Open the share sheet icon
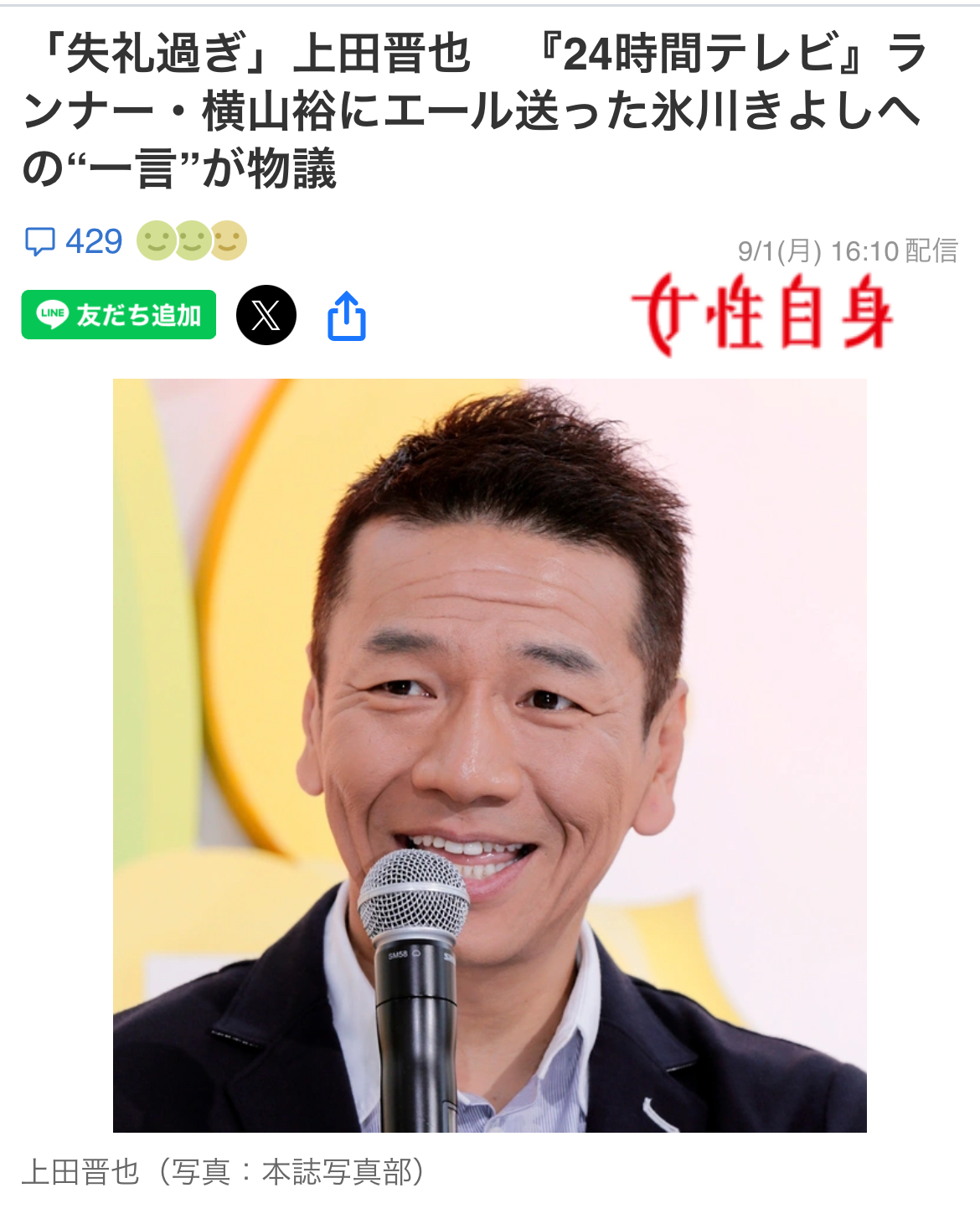The width and height of the screenshot is (980, 1219). (x=347, y=316)
